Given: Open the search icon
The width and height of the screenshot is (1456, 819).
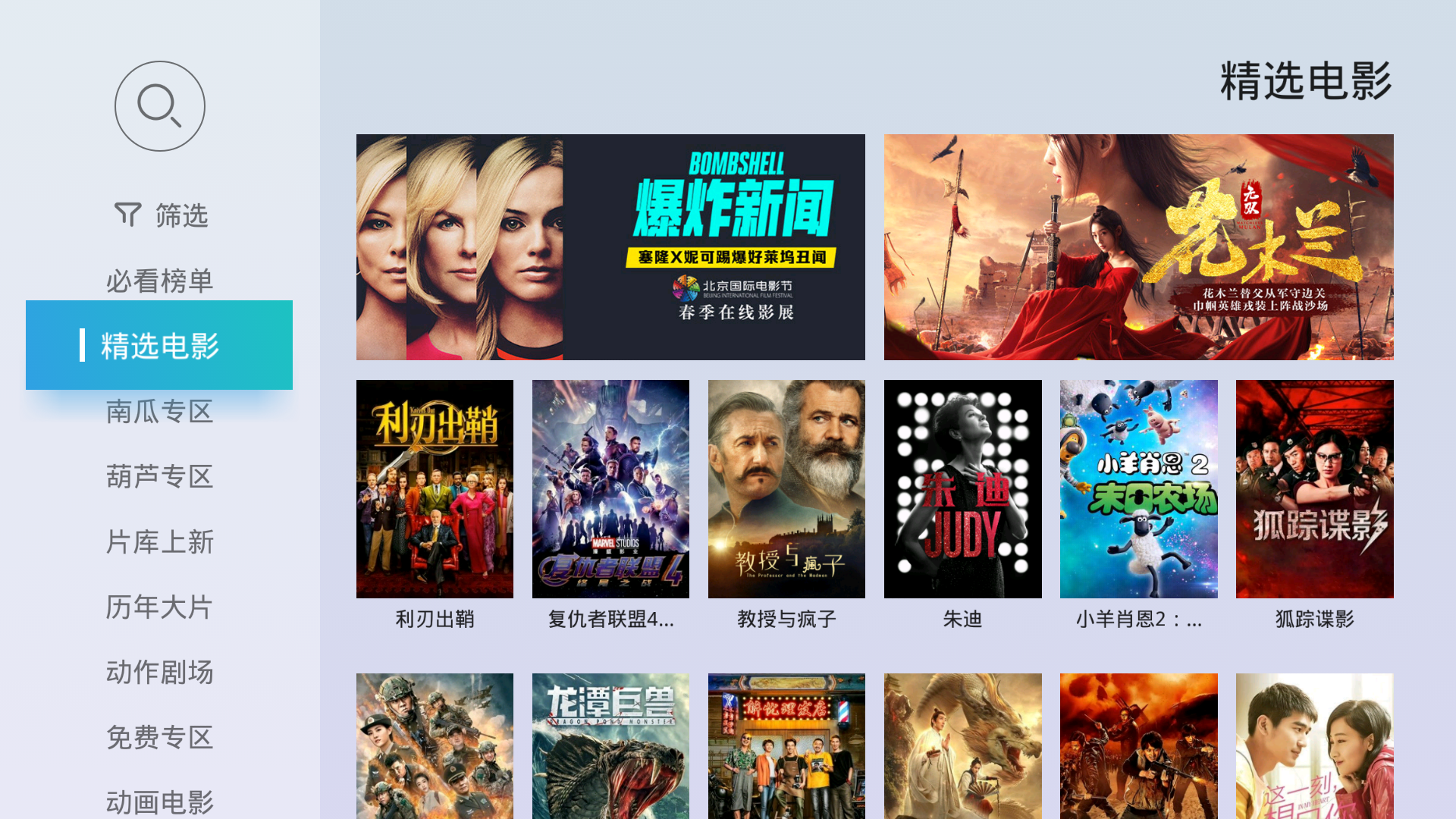Looking at the screenshot, I should point(159,106).
